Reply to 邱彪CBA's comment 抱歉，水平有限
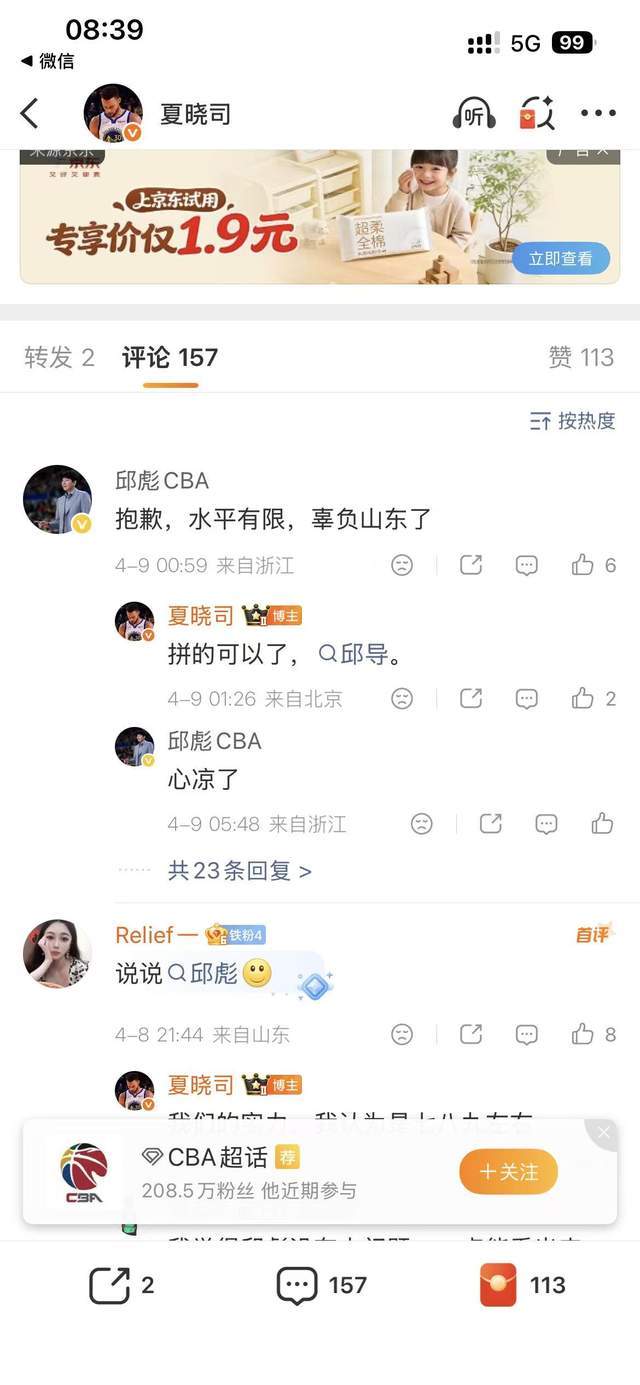The width and height of the screenshot is (640, 1385). tap(527, 565)
